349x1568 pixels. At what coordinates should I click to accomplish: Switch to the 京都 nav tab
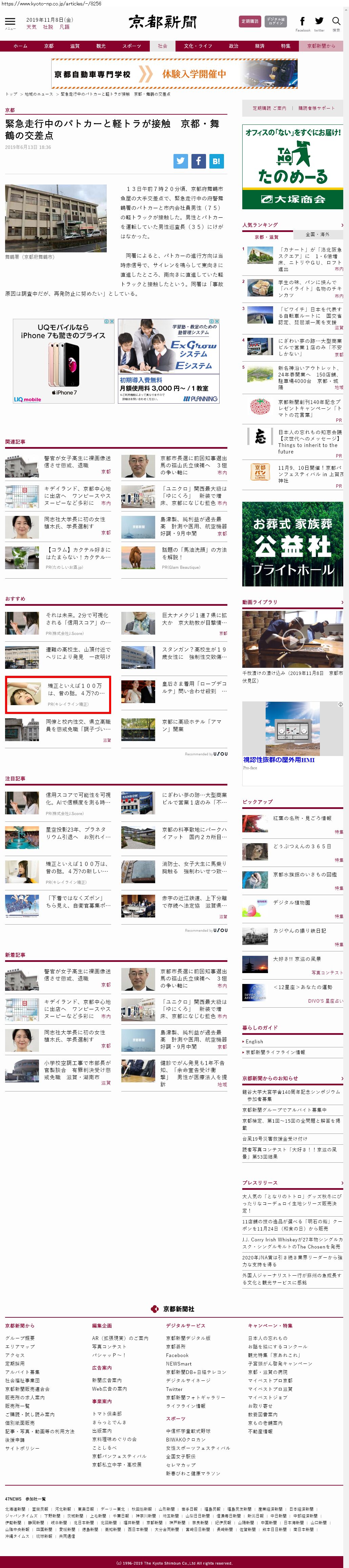point(49,46)
